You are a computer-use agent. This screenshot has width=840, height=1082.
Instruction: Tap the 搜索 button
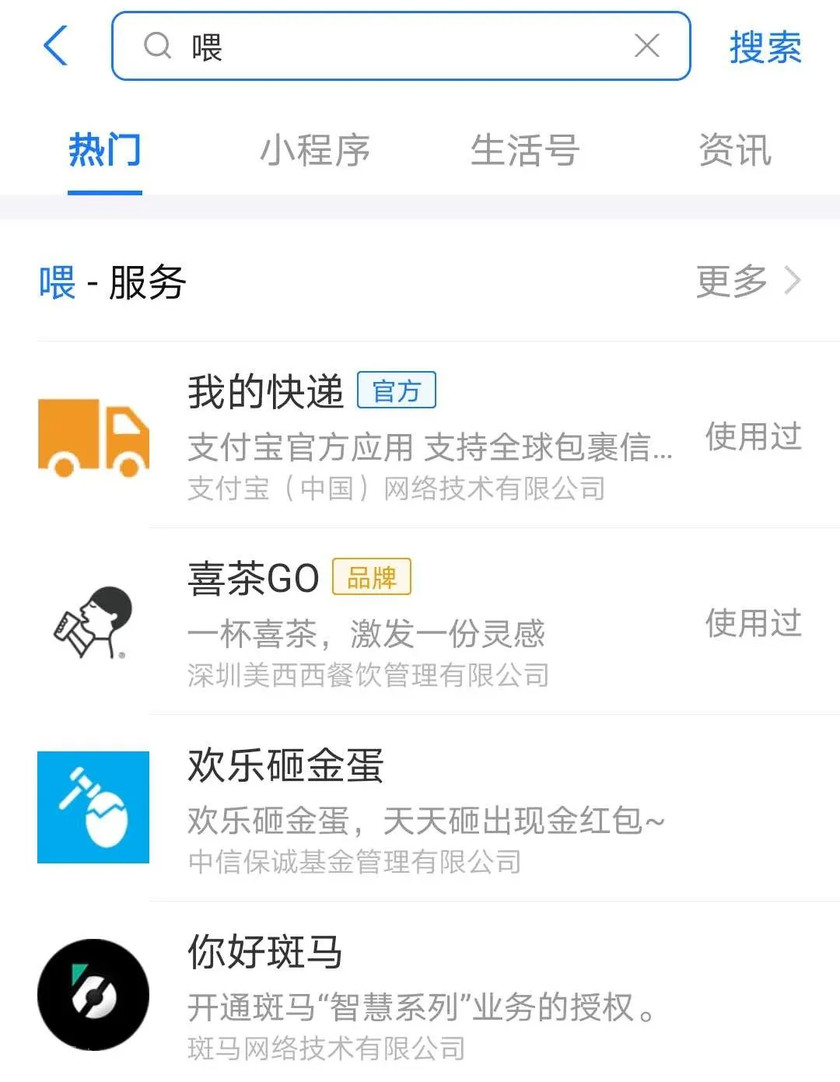(x=765, y=47)
